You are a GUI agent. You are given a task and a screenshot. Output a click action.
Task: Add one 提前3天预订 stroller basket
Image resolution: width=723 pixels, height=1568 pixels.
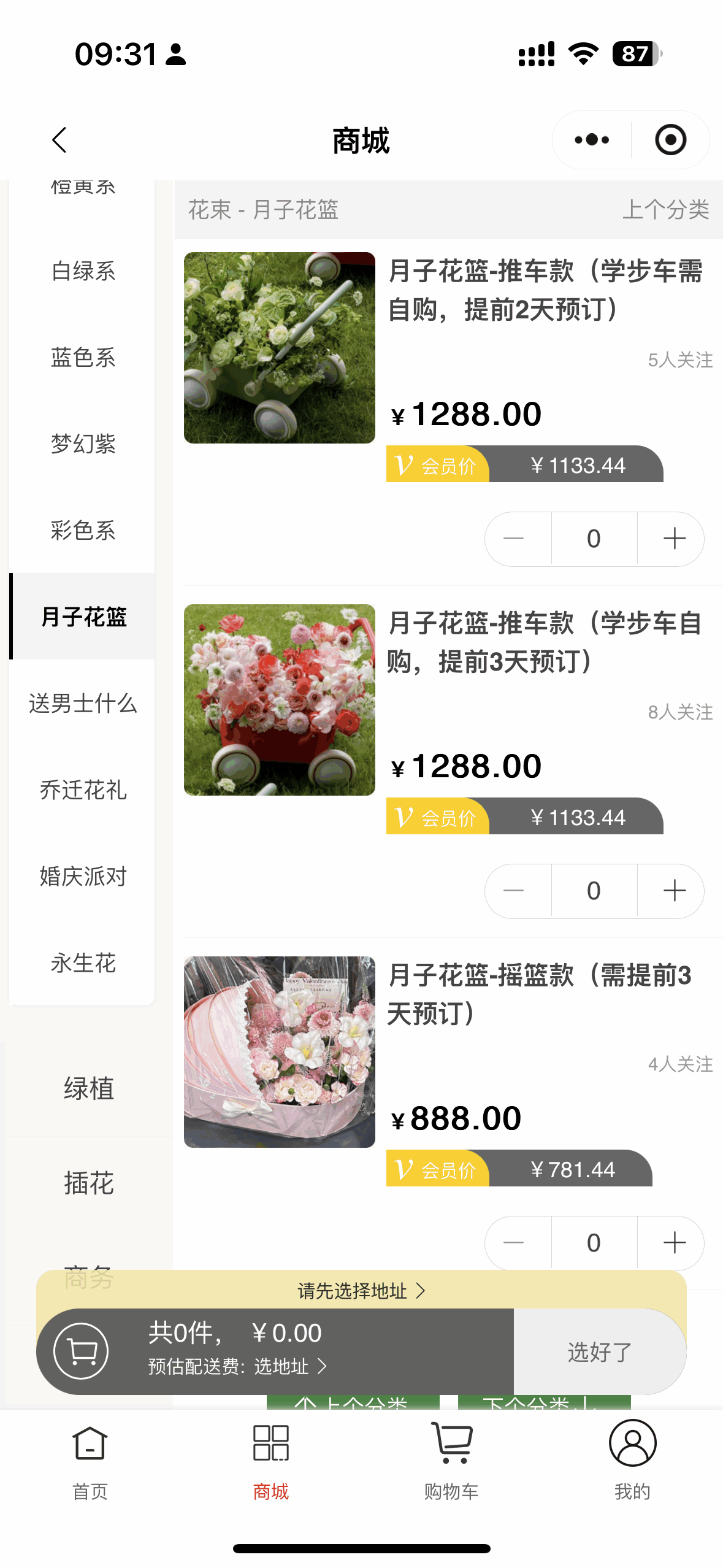[x=674, y=891]
